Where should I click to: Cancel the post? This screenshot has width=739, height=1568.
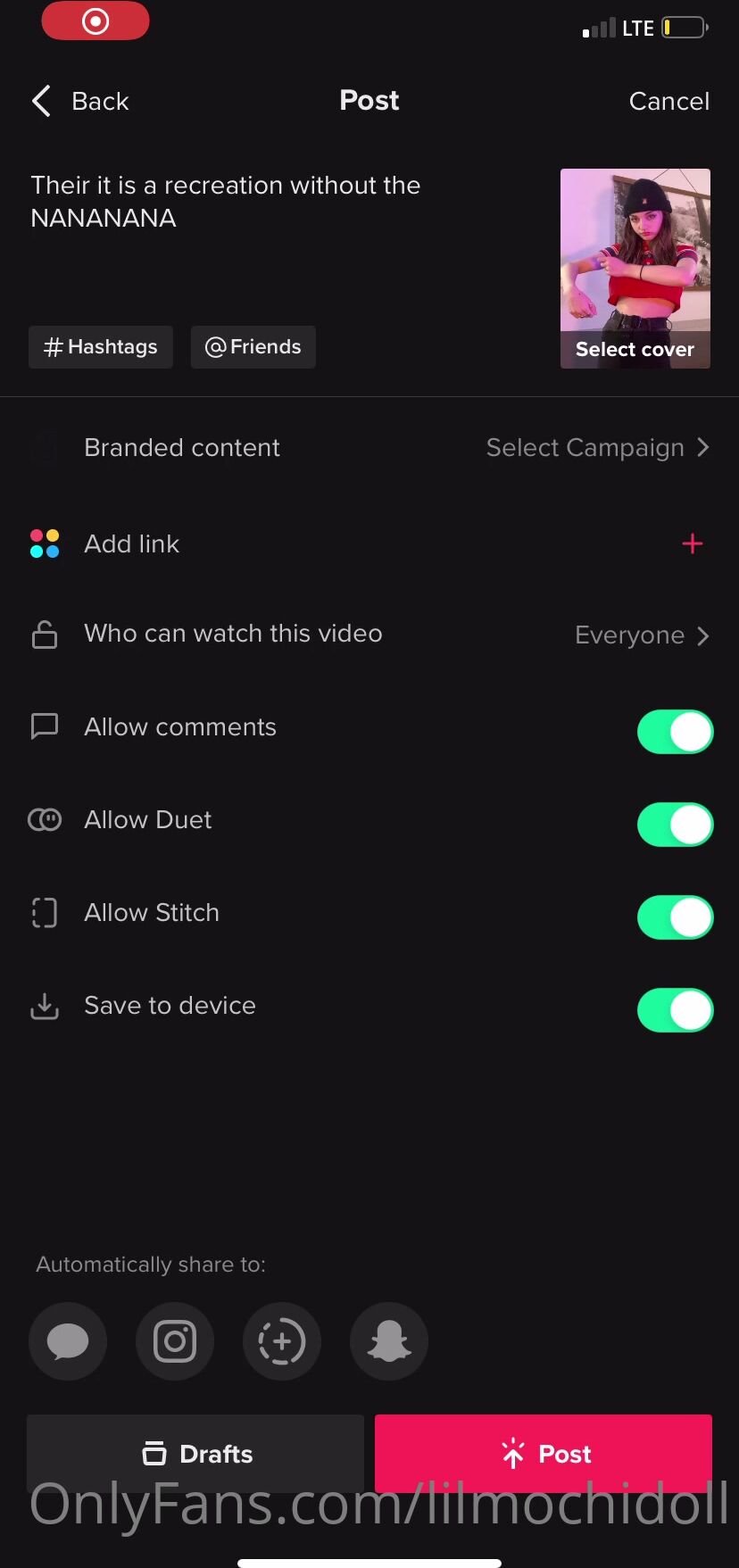pyautogui.click(x=668, y=101)
